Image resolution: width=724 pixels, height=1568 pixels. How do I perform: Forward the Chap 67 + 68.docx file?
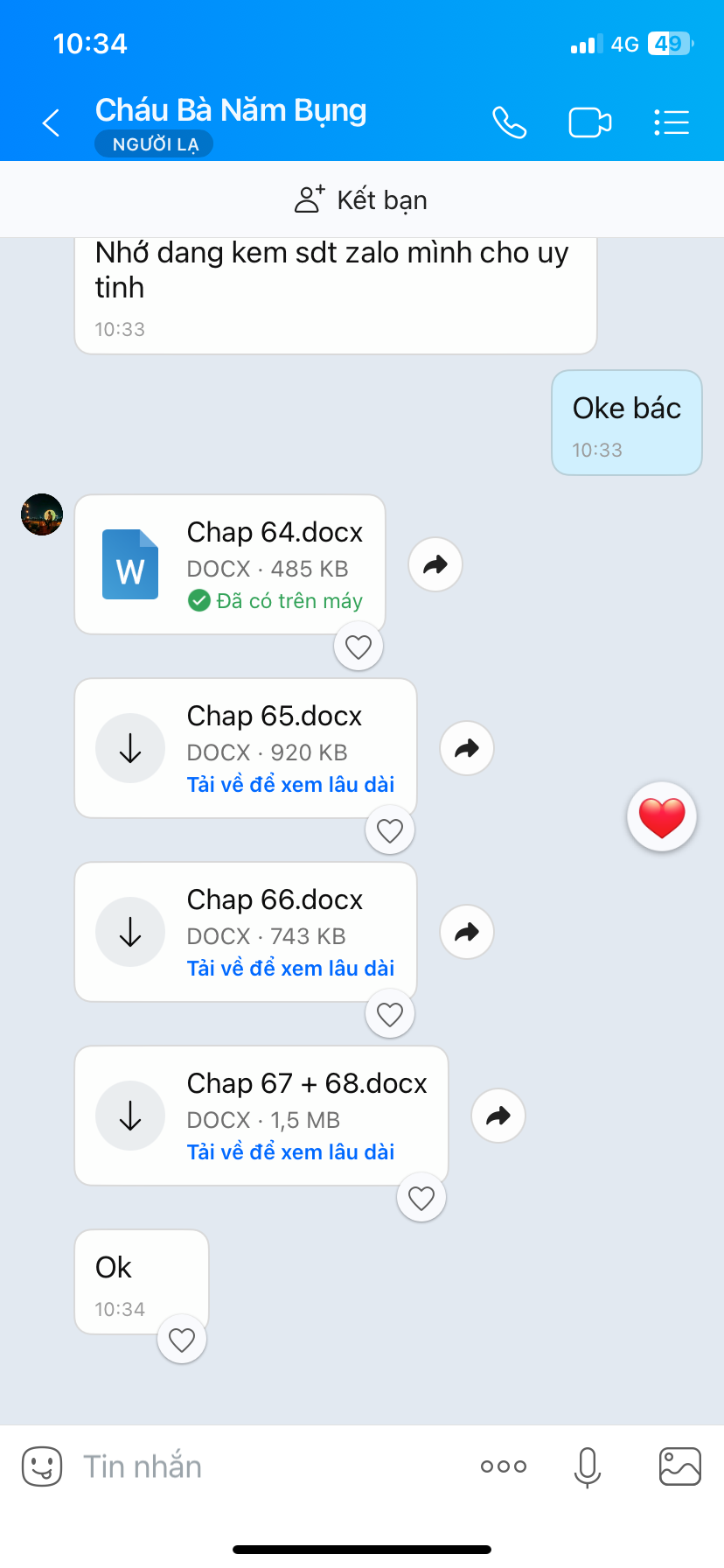(498, 1116)
